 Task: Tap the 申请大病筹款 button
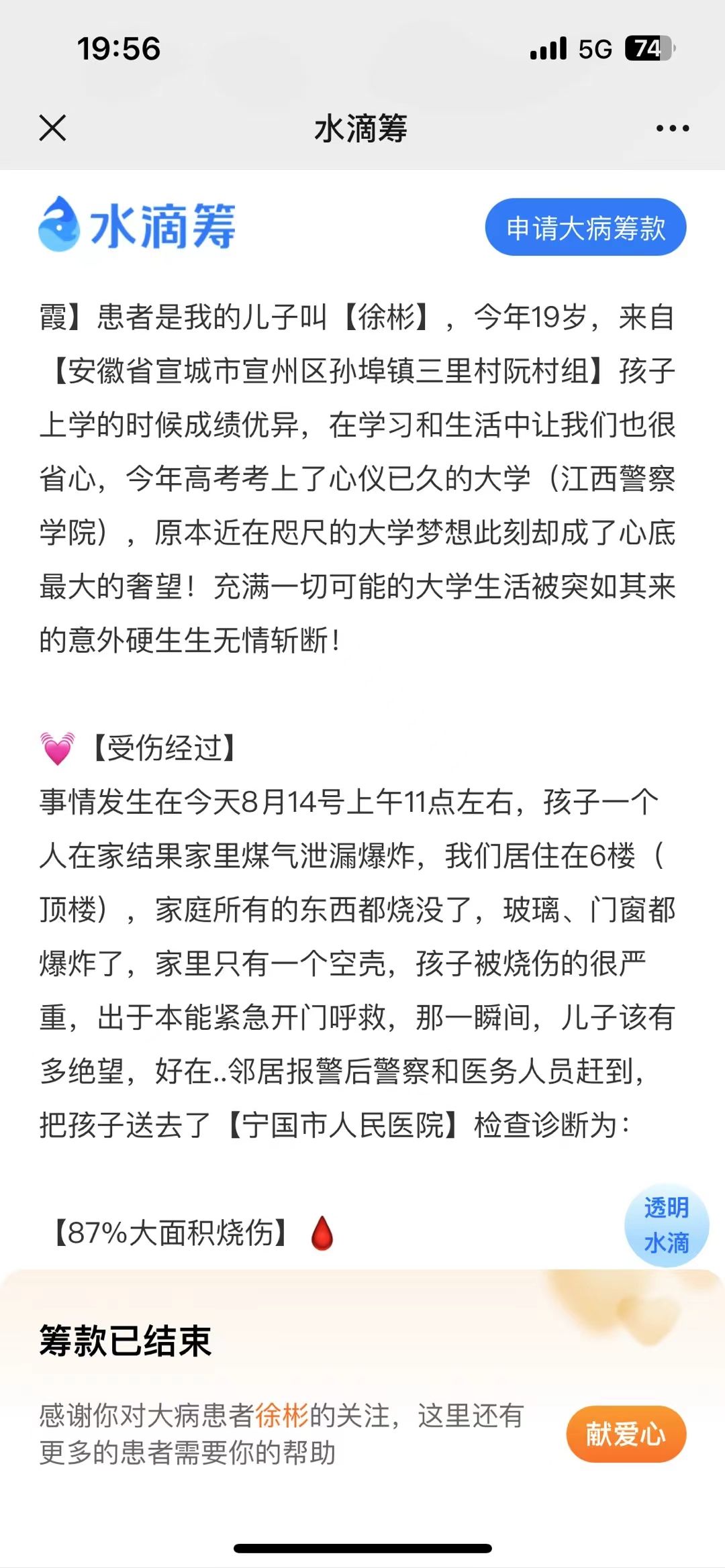[x=585, y=227]
